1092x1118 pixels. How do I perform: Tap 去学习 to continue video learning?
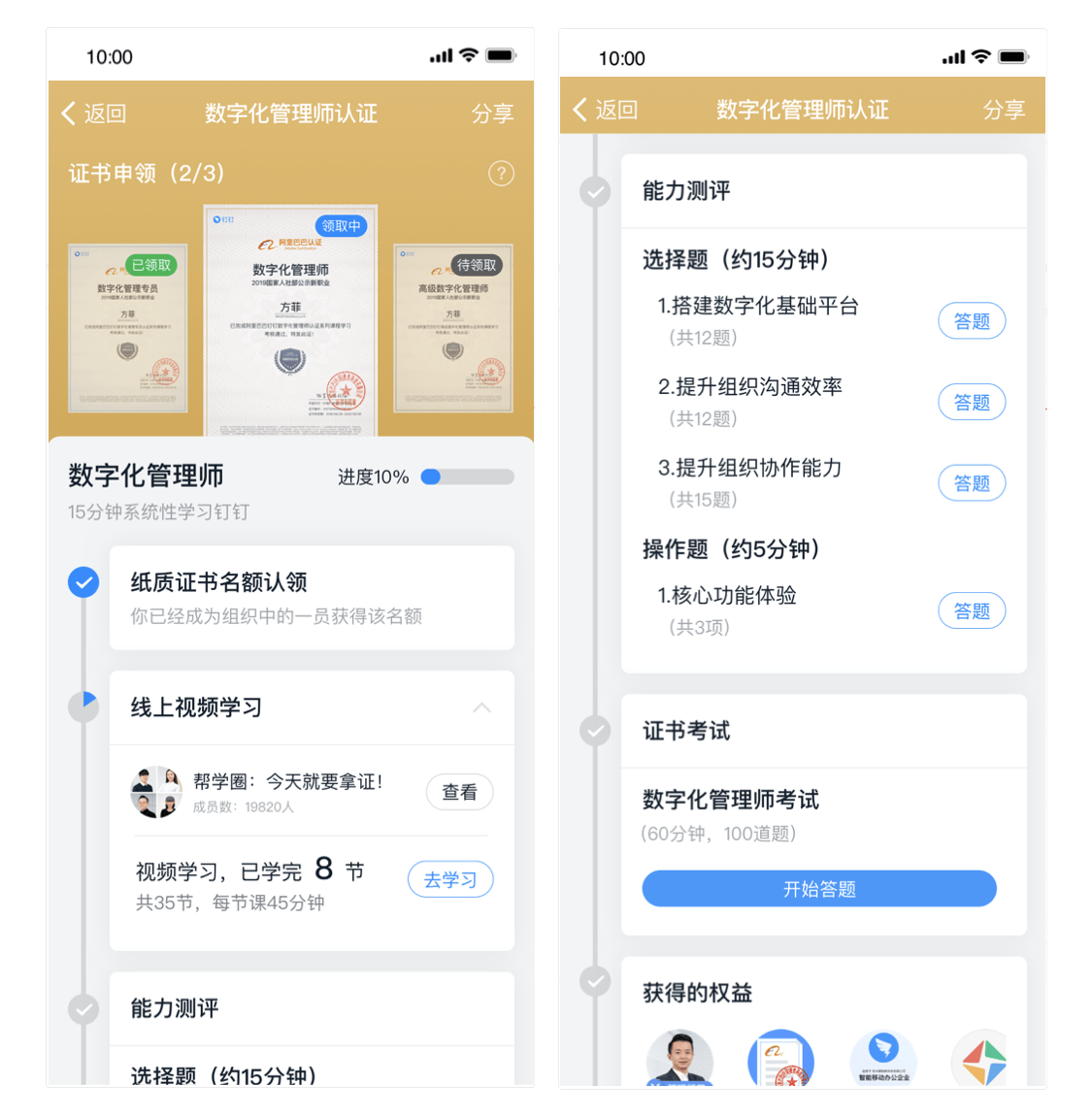point(450,879)
